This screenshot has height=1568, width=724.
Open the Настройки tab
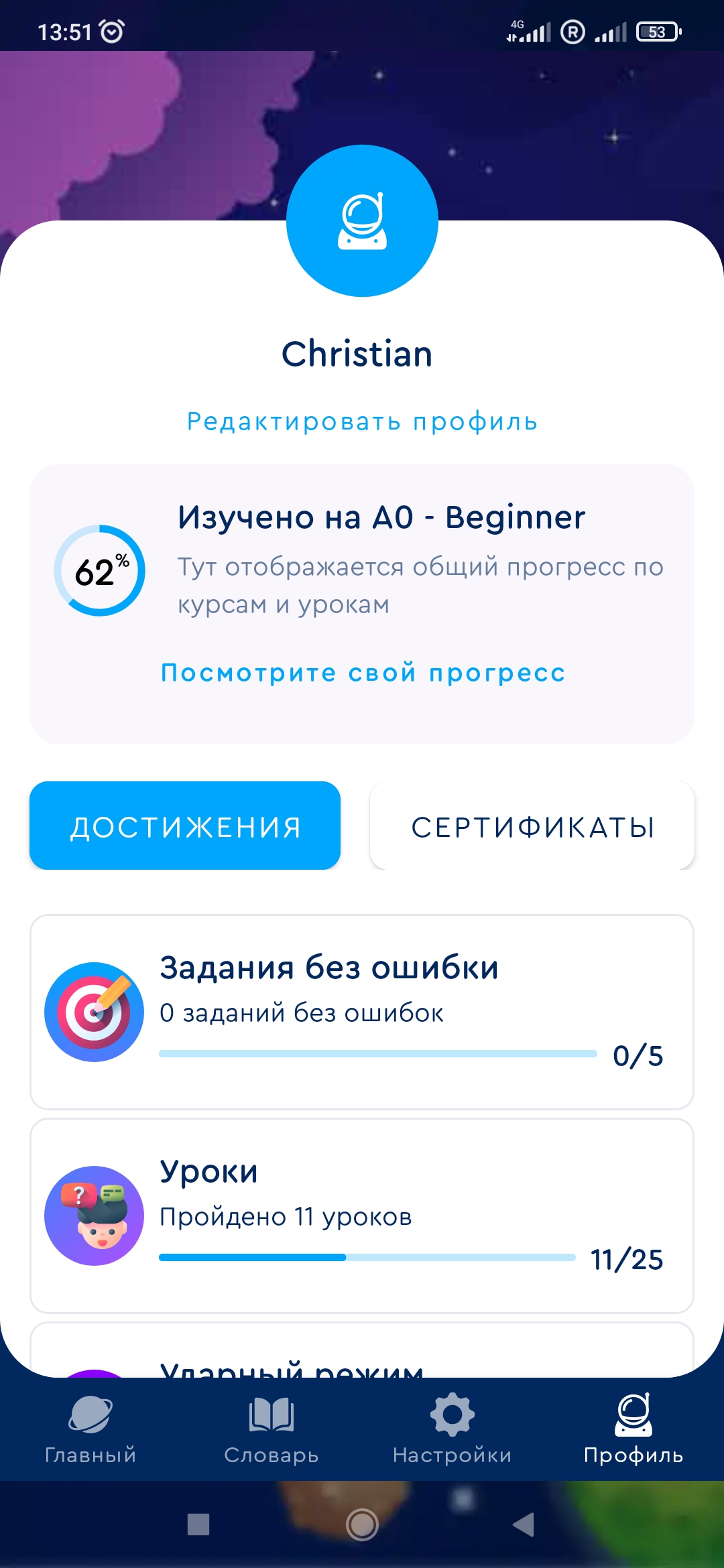[452, 1429]
